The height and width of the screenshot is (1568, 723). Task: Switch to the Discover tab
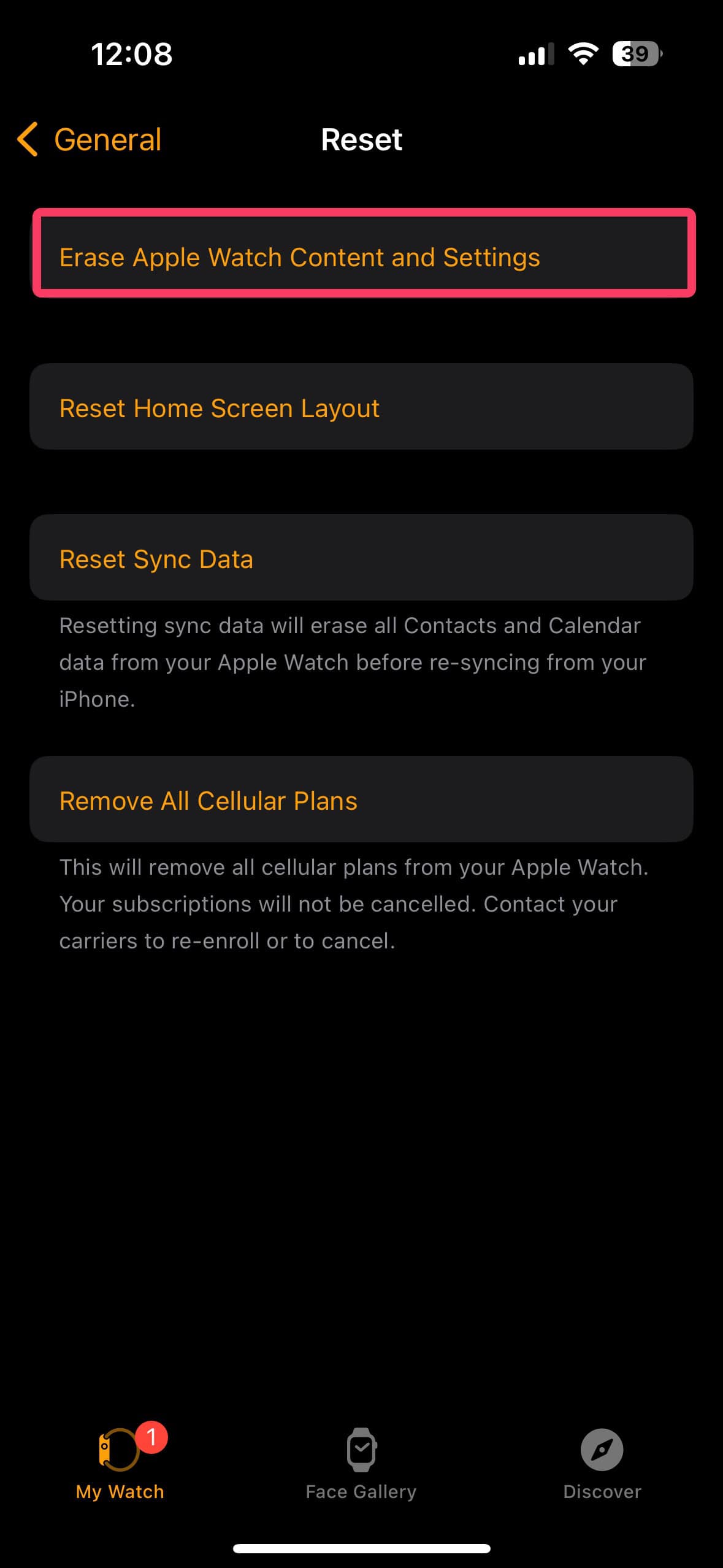pyautogui.click(x=602, y=1462)
